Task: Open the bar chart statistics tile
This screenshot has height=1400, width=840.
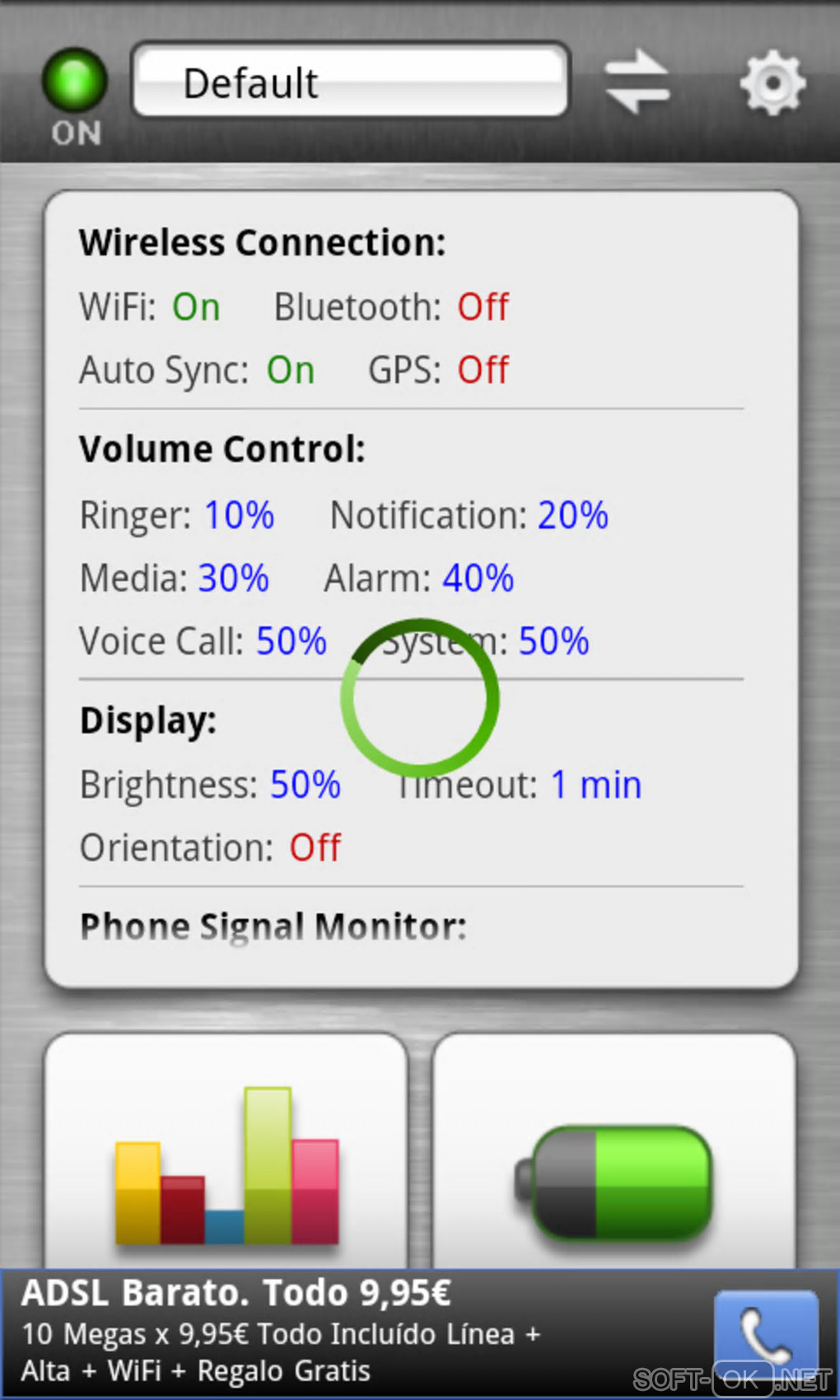Action: click(x=226, y=1153)
